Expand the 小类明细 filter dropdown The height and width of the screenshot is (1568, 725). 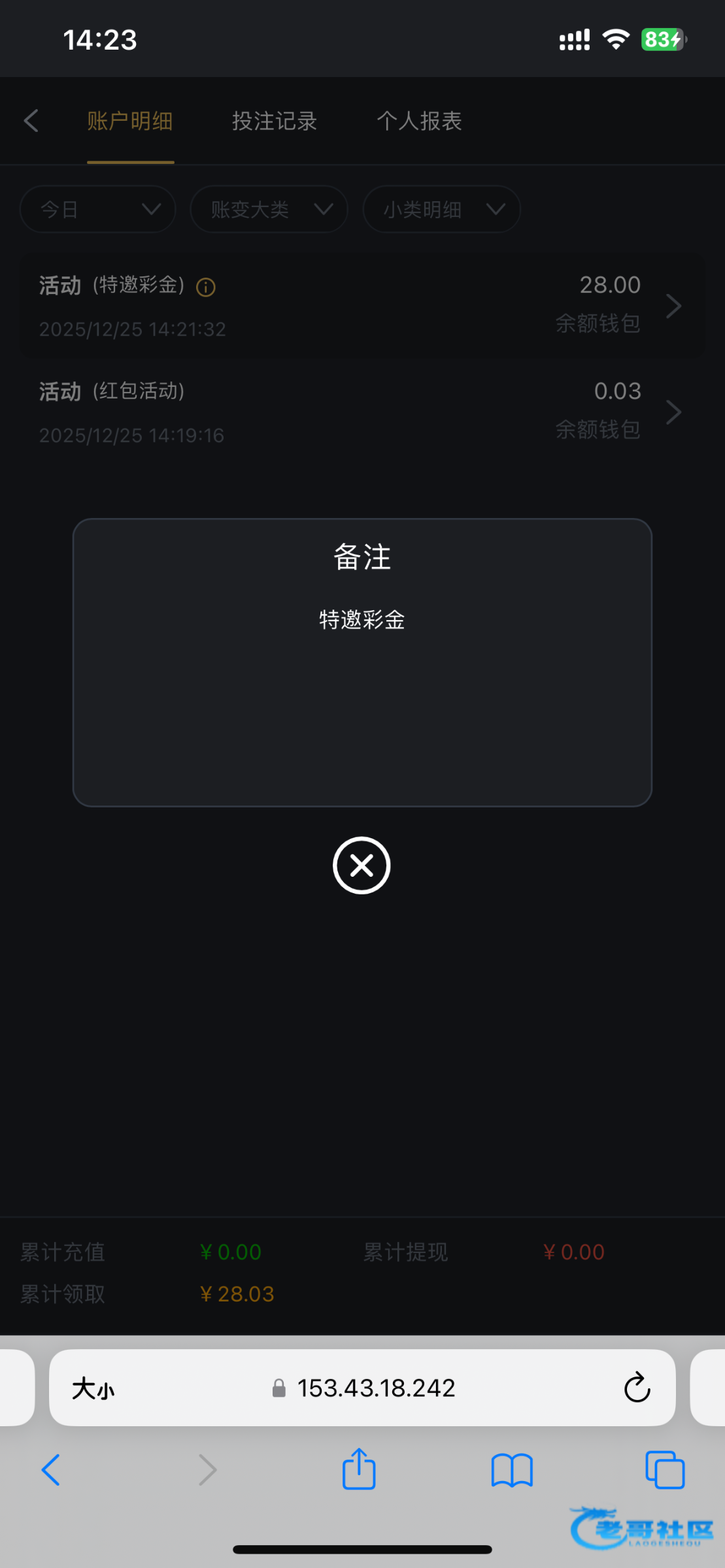pyautogui.click(x=441, y=209)
